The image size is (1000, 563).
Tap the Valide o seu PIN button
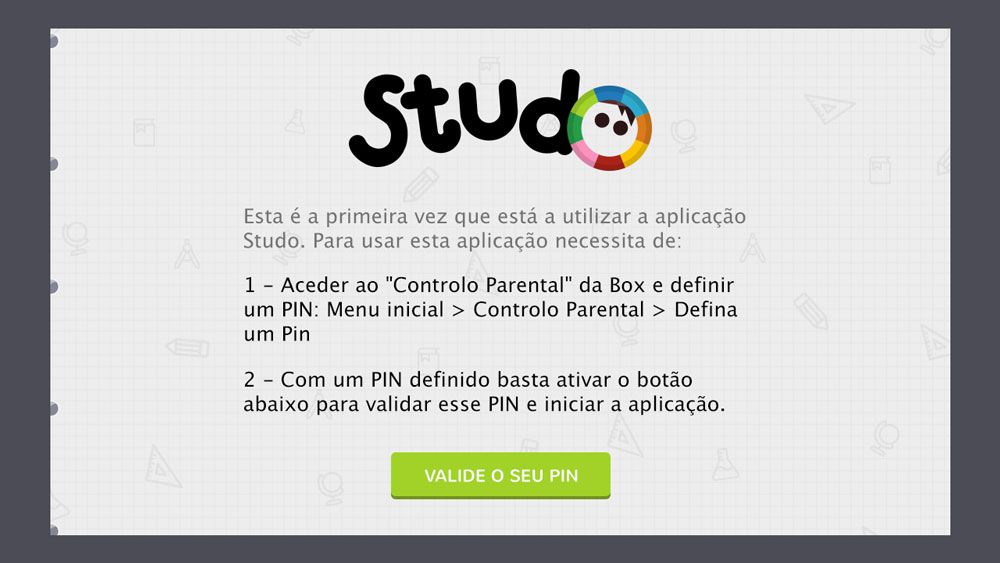(500, 475)
